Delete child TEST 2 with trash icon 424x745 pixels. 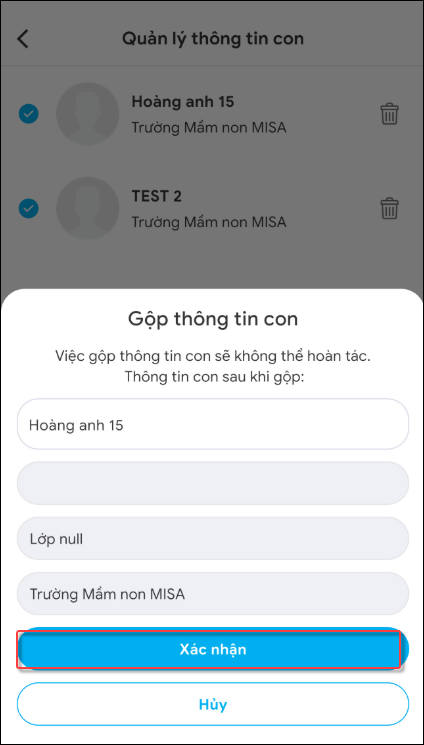(x=390, y=209)
